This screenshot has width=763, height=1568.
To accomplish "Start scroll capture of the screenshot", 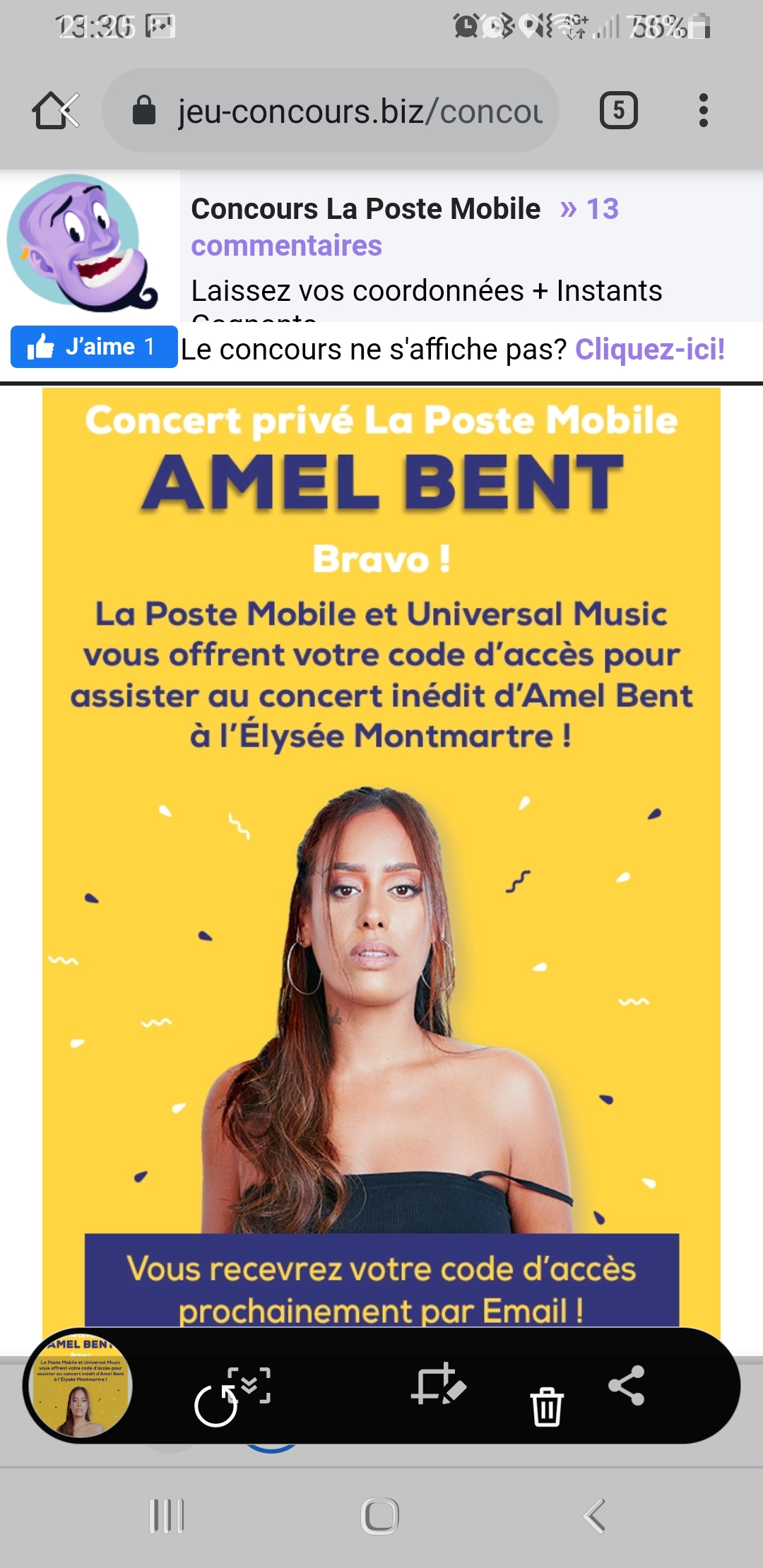I will click(233, 1395).
